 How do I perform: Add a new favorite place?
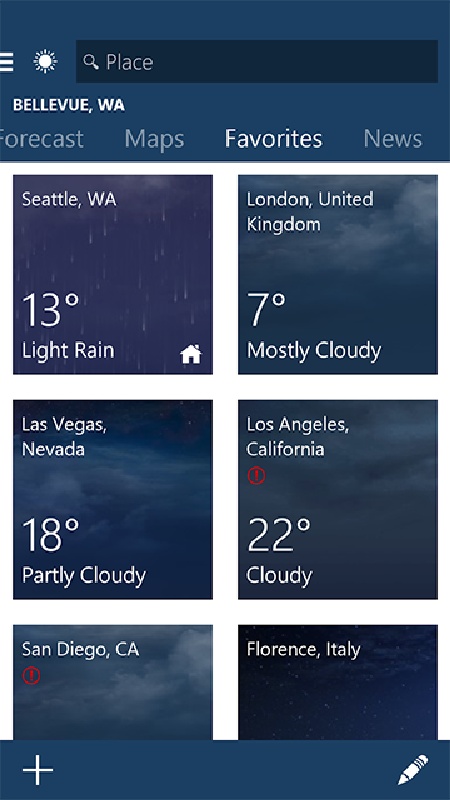coord(38,770)
